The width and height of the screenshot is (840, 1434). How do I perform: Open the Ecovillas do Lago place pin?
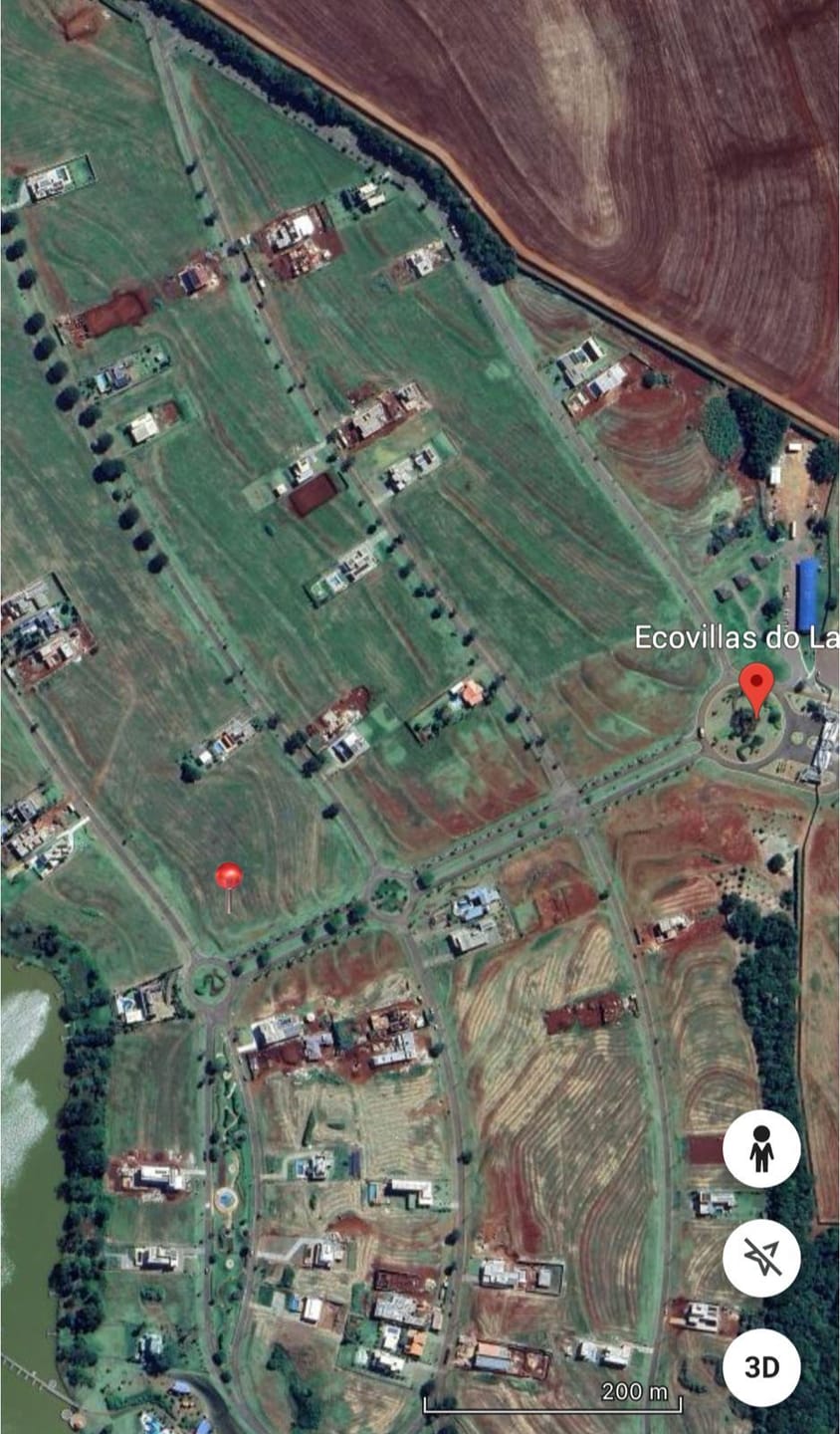[756, 687]
